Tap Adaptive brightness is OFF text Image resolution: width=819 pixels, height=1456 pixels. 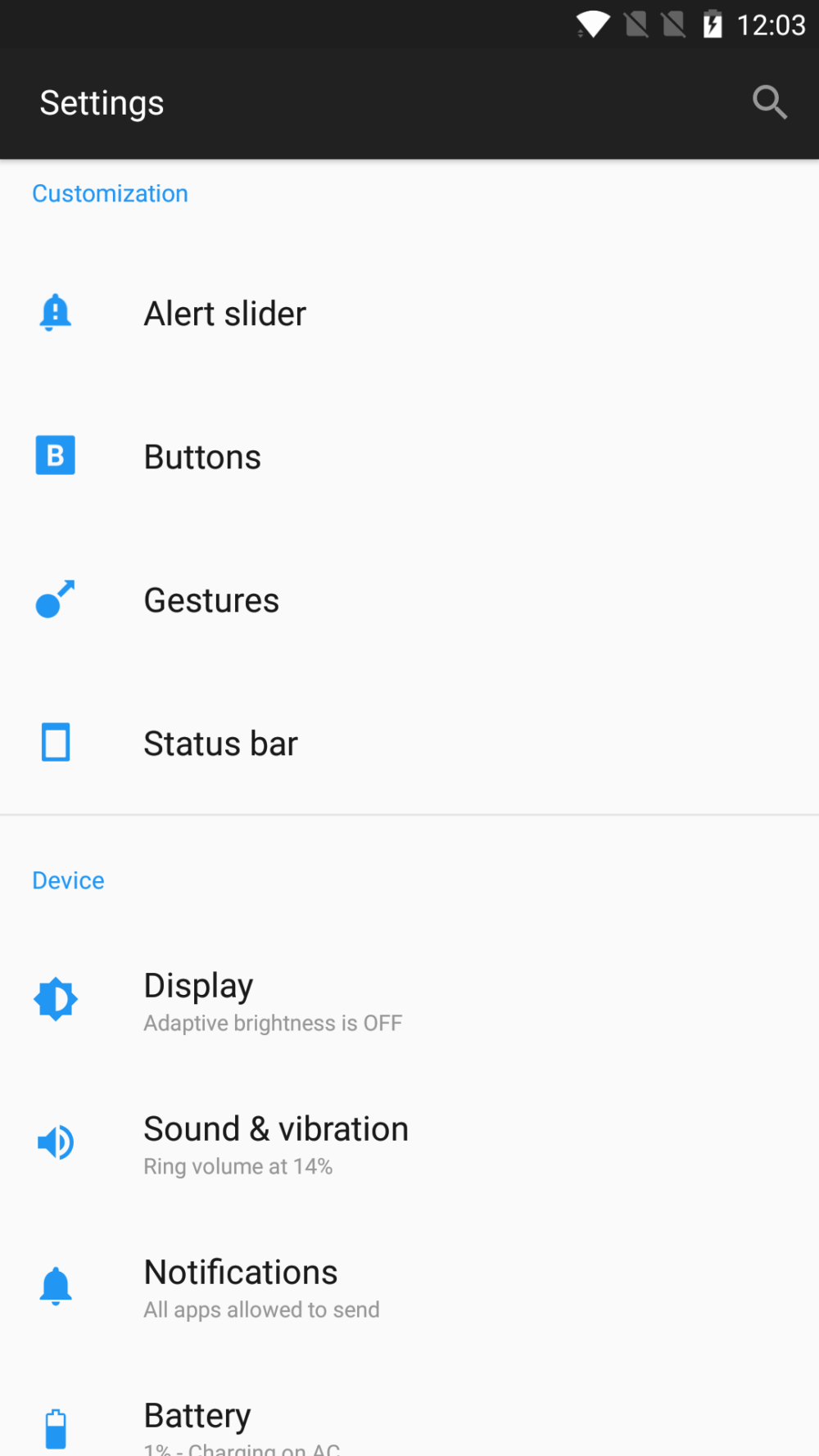(273, 1023)
